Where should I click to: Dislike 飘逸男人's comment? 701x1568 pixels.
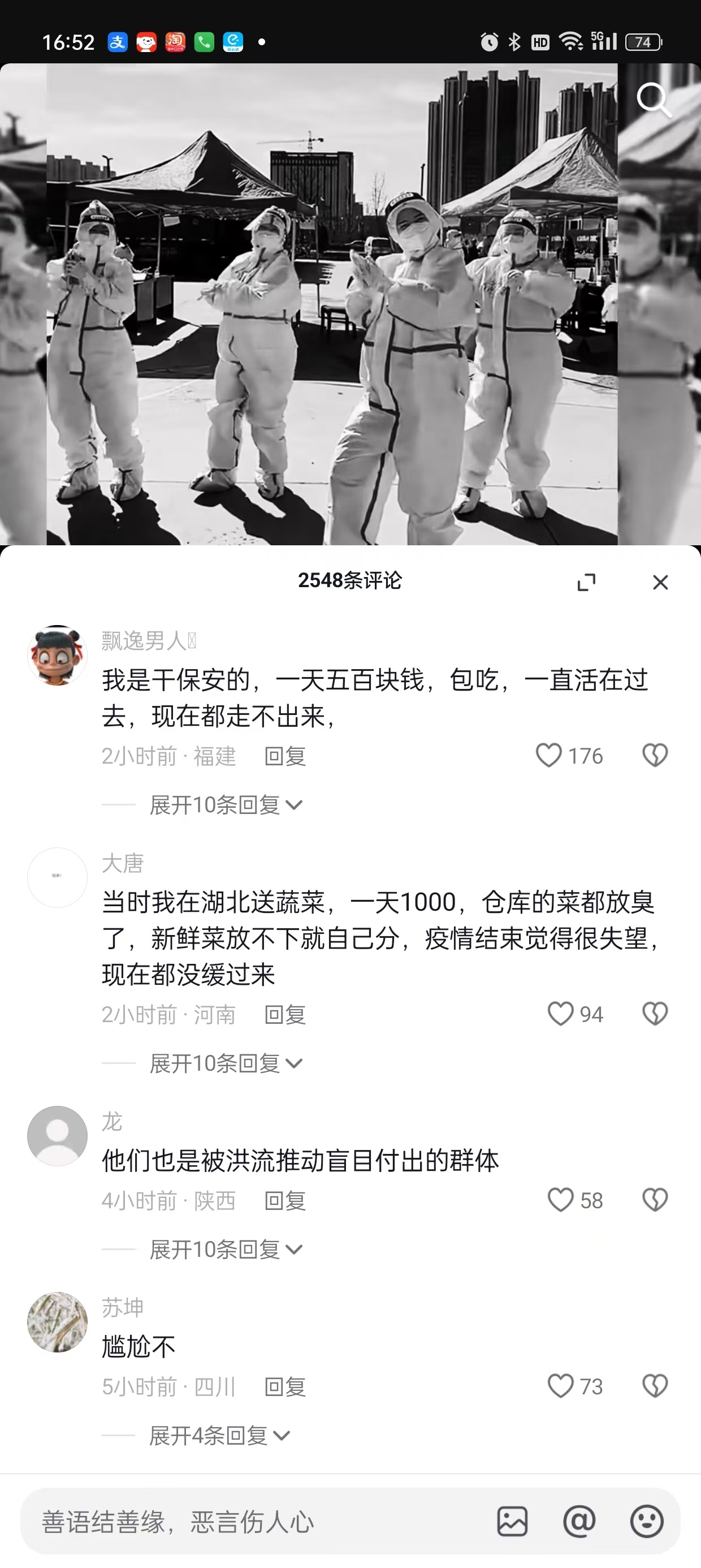pyautogui.click(x=655, y=755)
